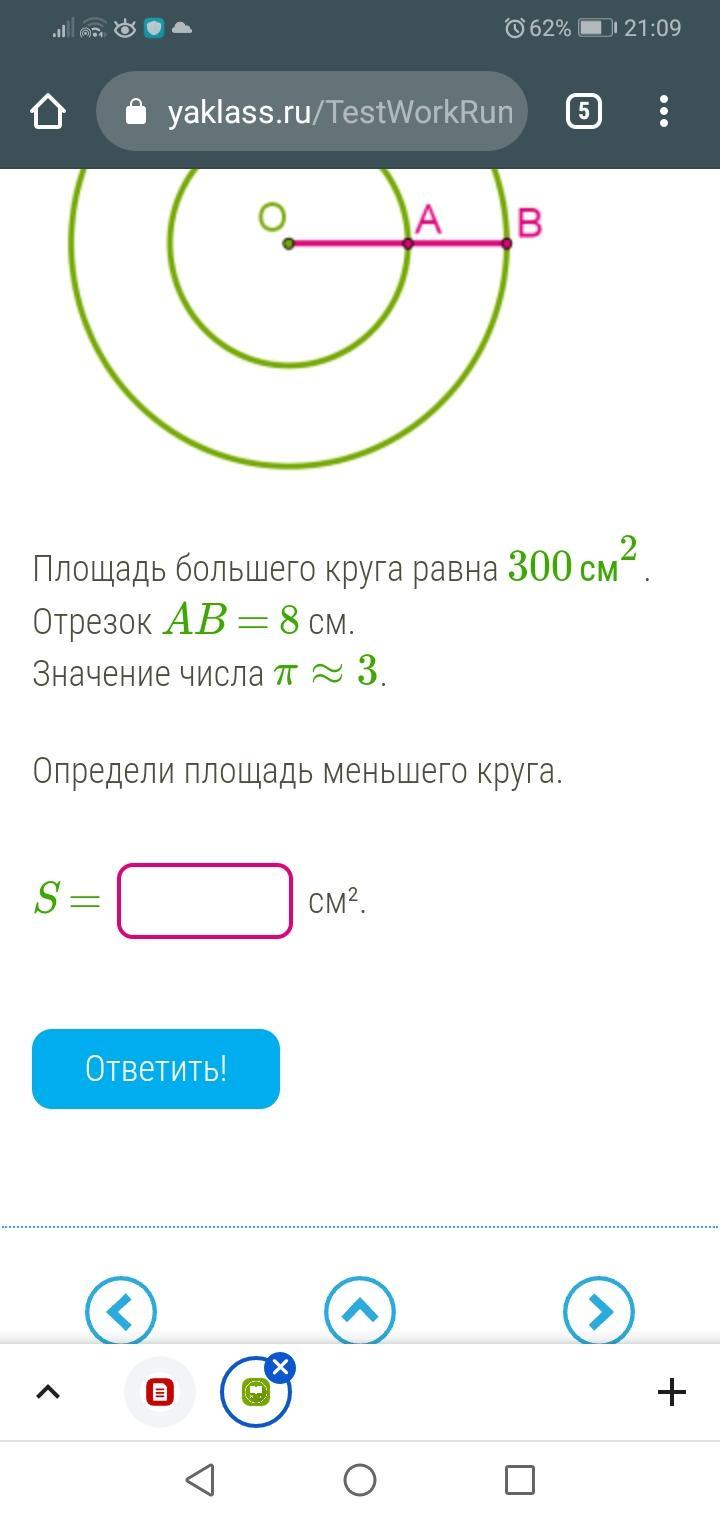Submit answer with the Ответить! button
Viewport: 720px width, 1520px height.
pyautogui.click(x=156, y=1068)
